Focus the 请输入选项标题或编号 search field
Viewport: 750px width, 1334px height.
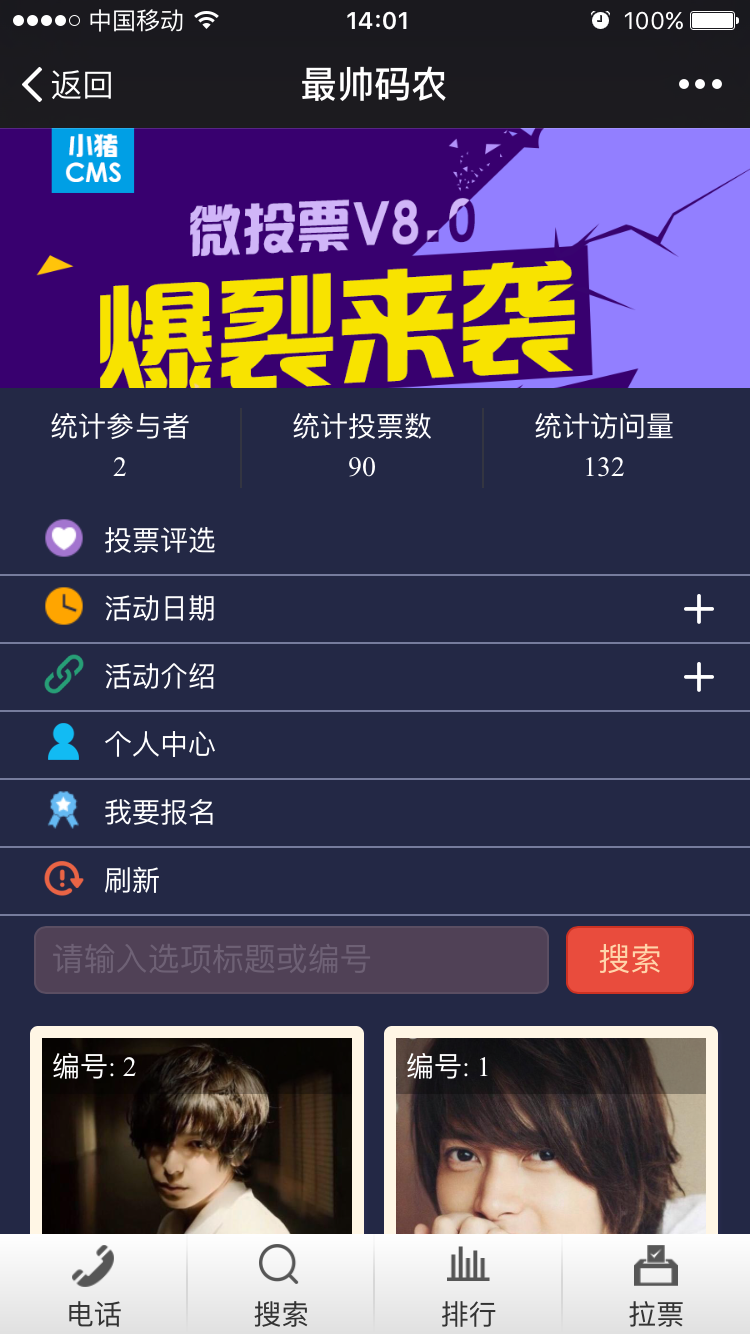[x=291, y=960]
